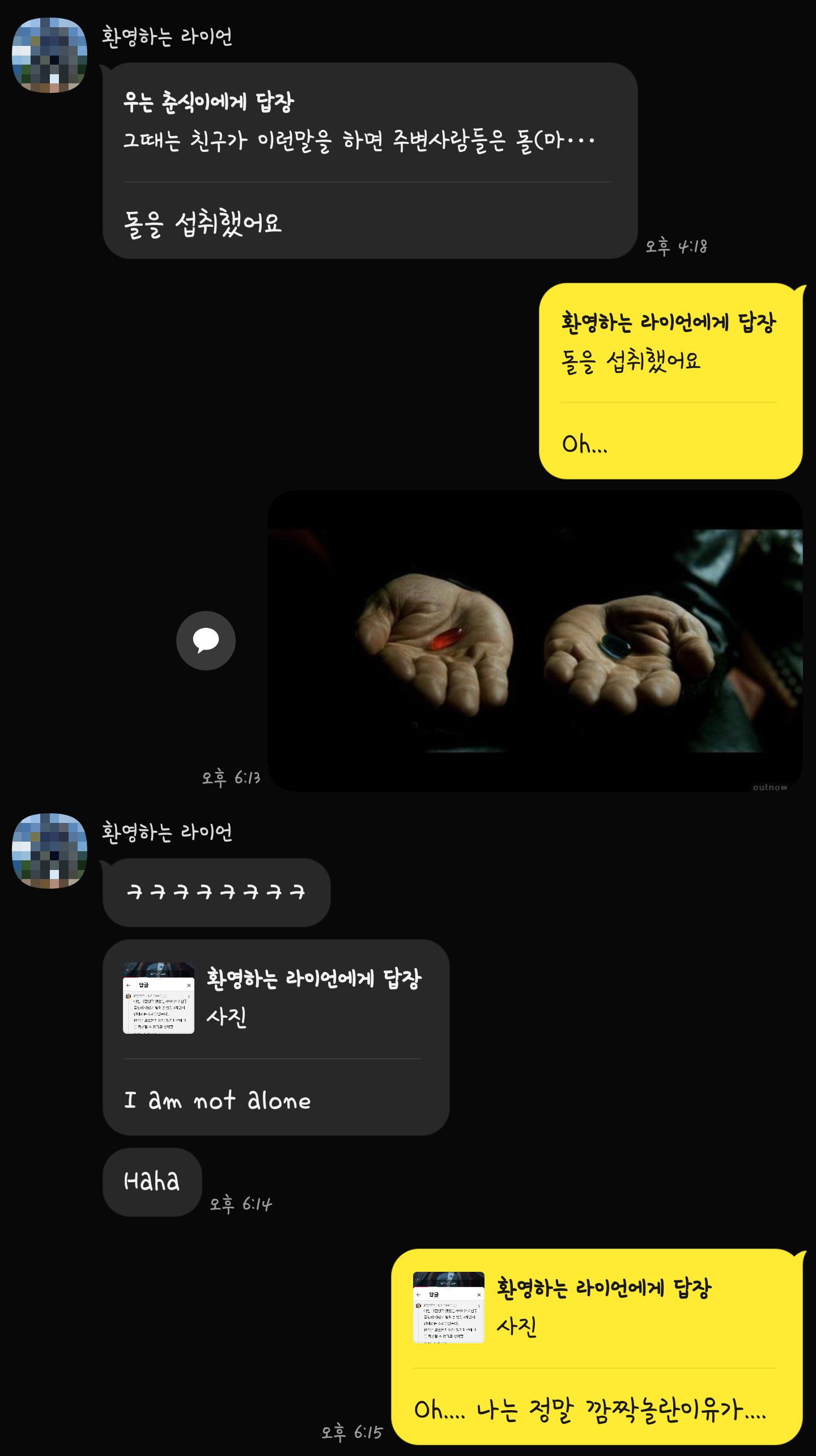Tap the yellow 'Oh...' reply bubble quote
Viewport: 816px width, 1456px height.
point(668,343)
